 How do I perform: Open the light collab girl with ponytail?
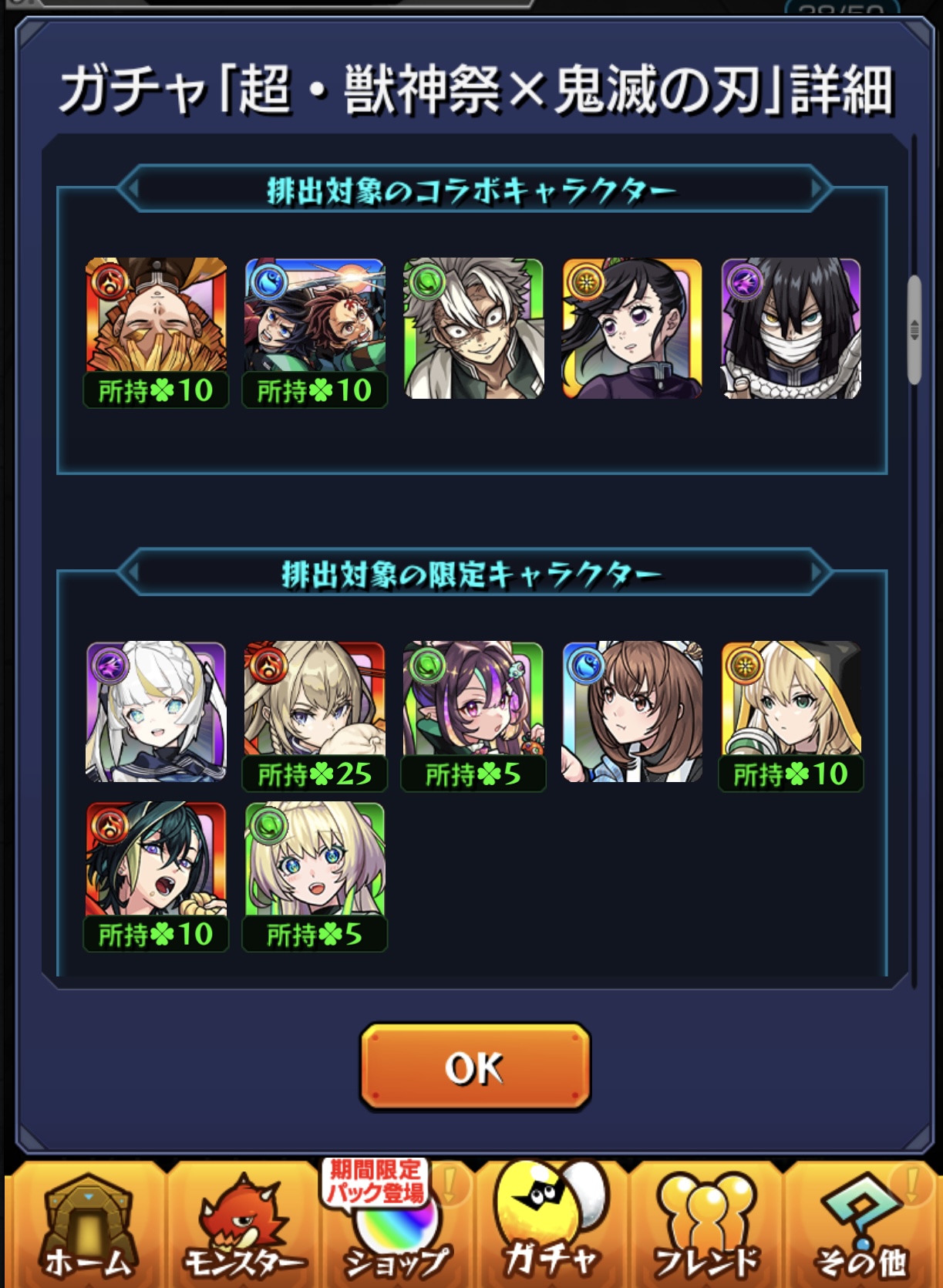[x=632, y=328]
